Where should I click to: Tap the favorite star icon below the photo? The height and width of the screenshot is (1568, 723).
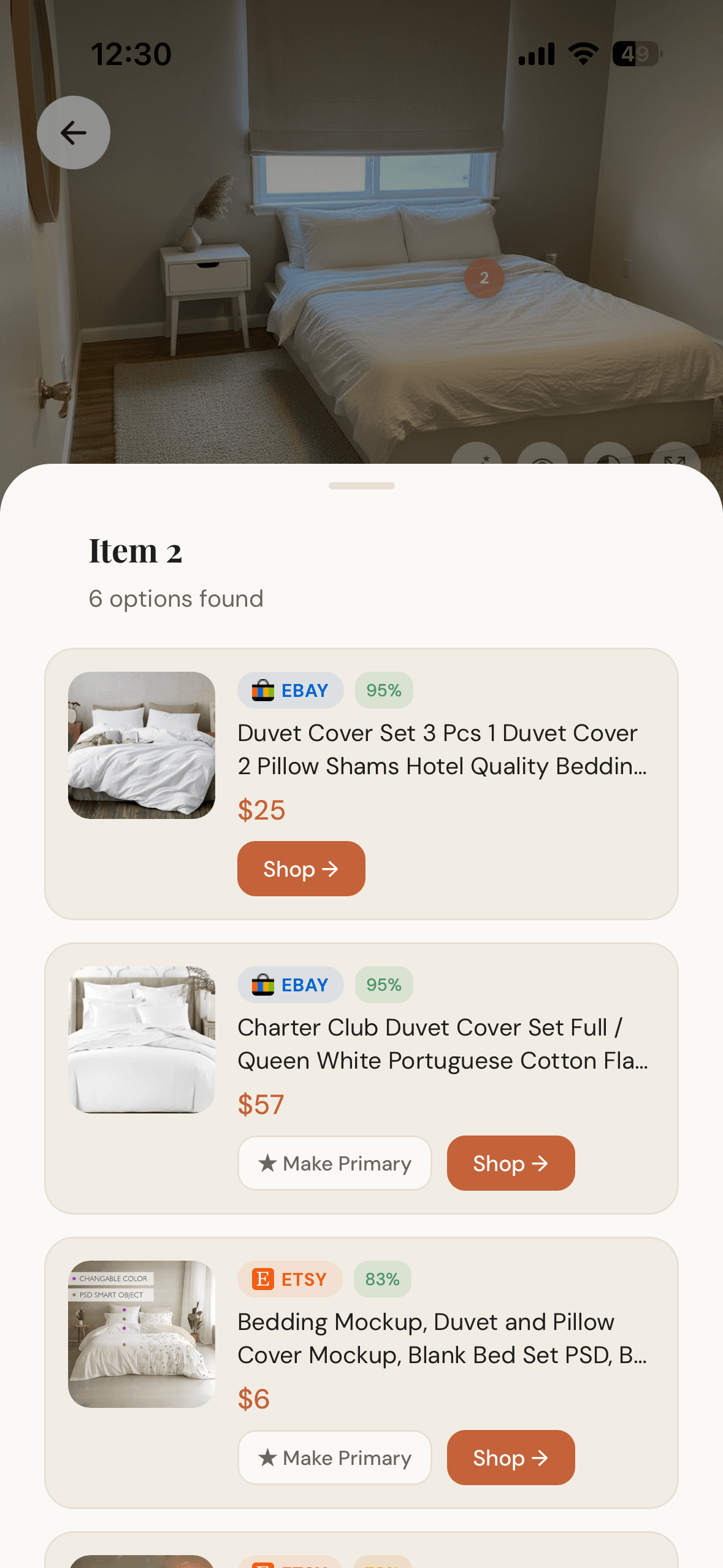click(x=484, y=460)
